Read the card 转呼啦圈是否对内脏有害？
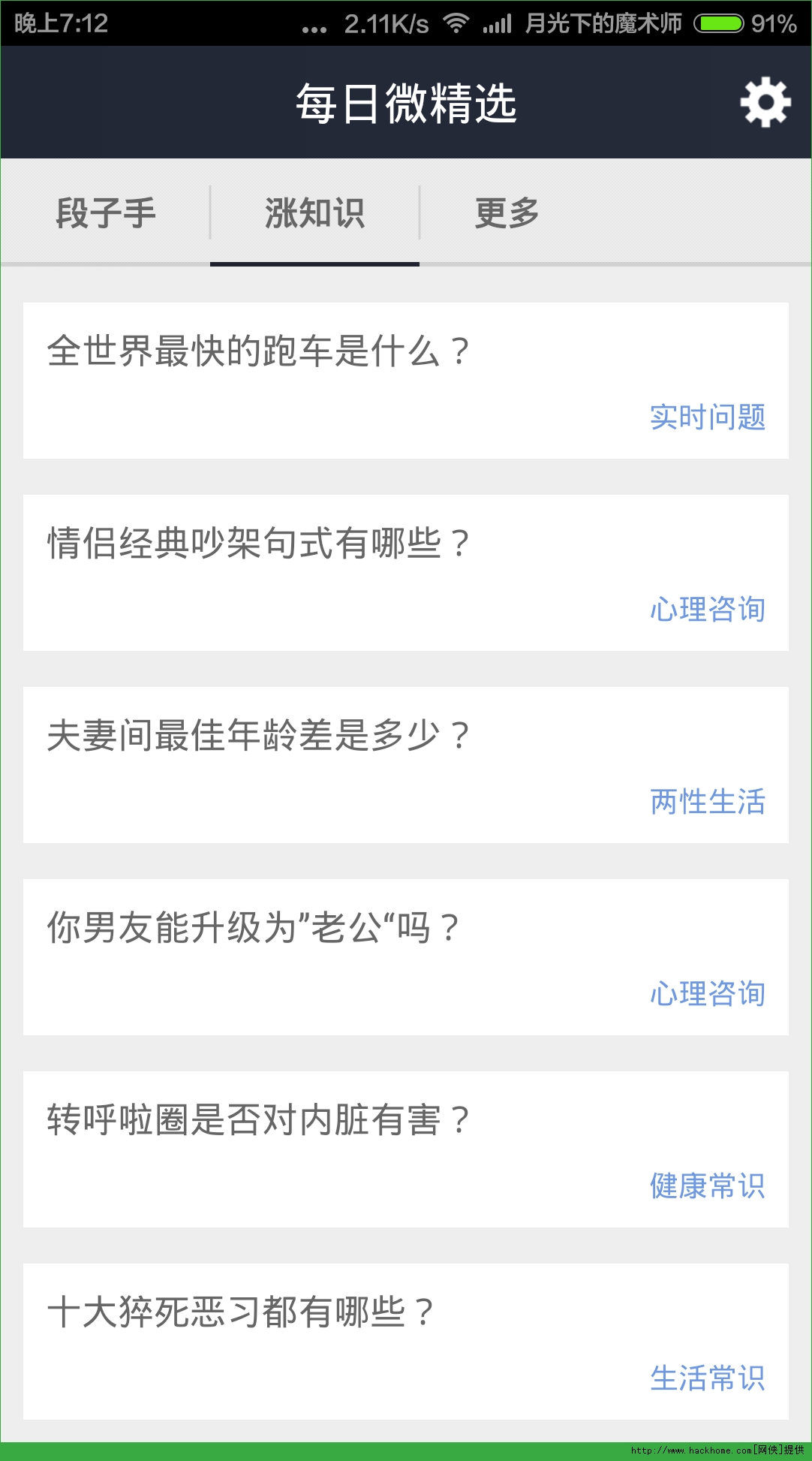Screen dimensions: 812x1461 pyautogui.click(x=405, y=1149)
